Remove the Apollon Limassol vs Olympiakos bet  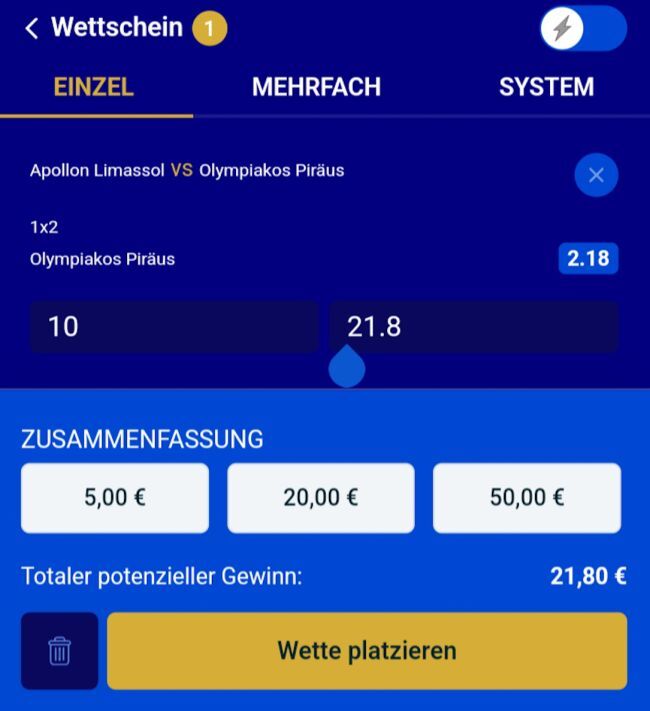596,176
